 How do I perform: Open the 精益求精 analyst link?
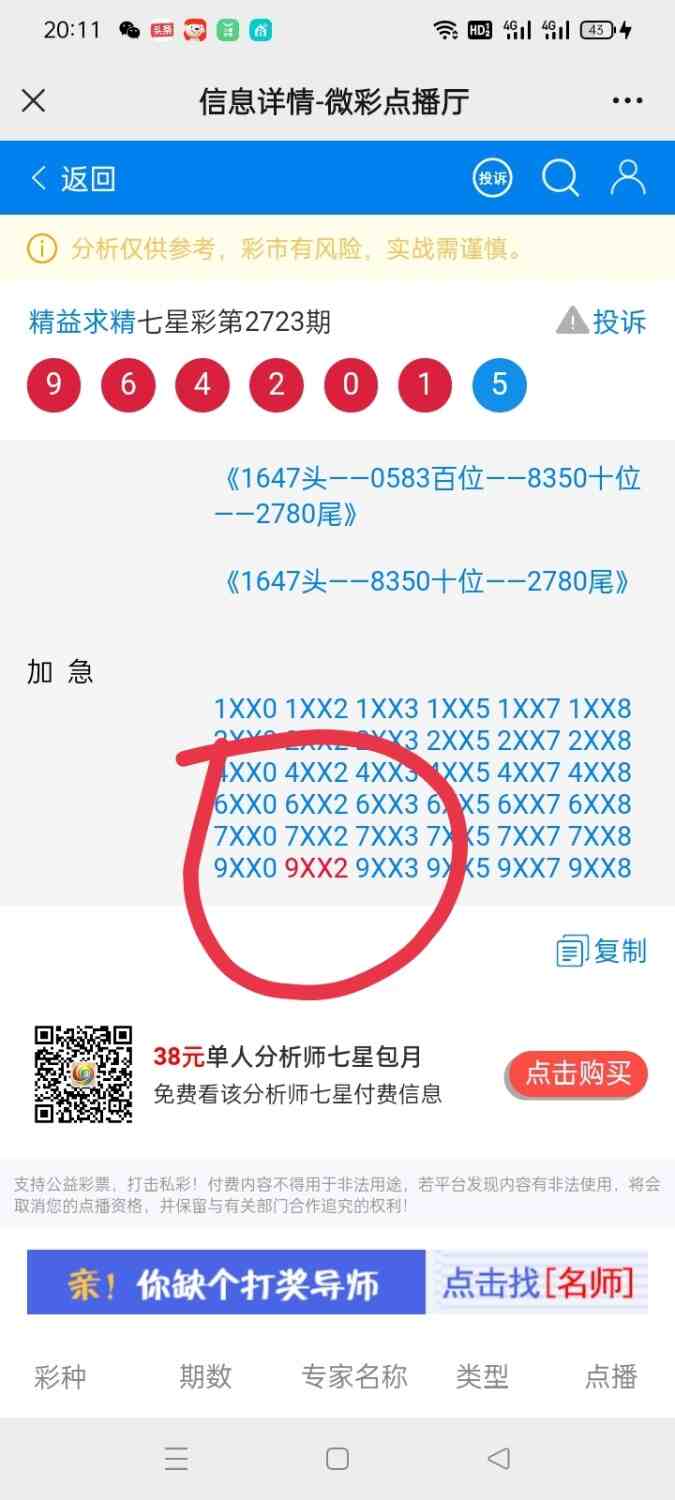pyautogui.click(x=82, y=322)
